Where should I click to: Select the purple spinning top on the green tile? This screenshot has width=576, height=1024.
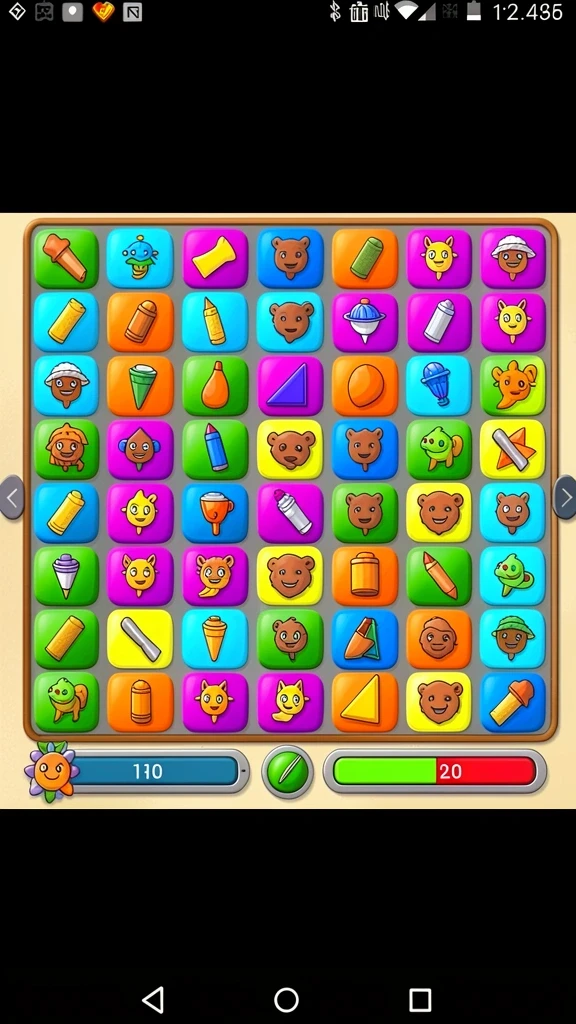pyautogui.click(x=66, y=575)
